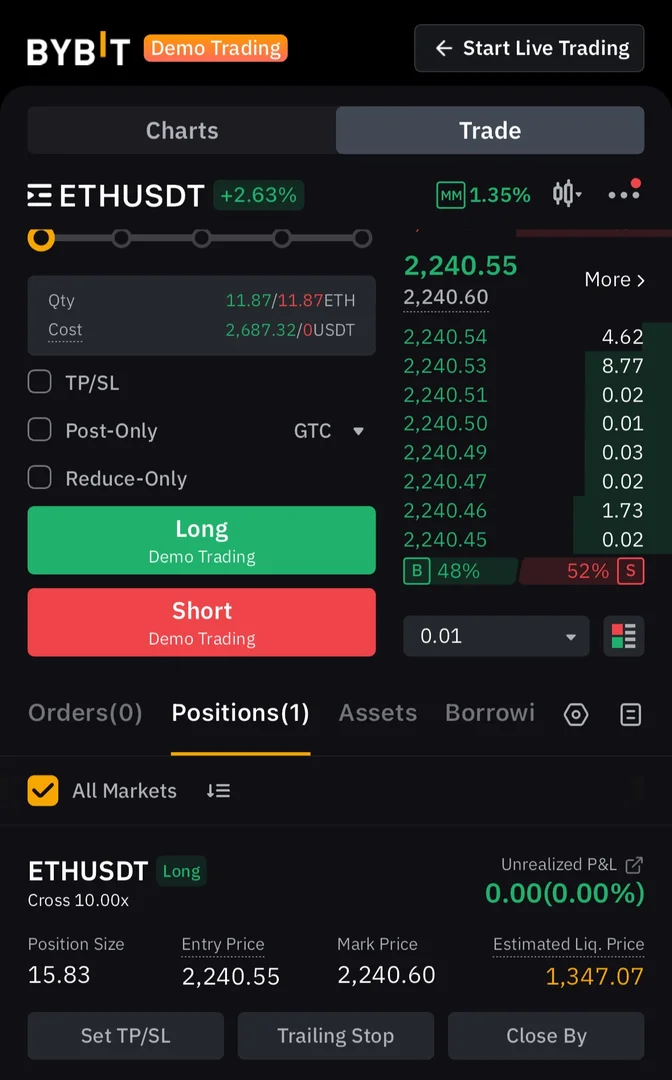Tick the Reduce-Only checkbox
This screenshot has width=672, height=1080.
40,478
